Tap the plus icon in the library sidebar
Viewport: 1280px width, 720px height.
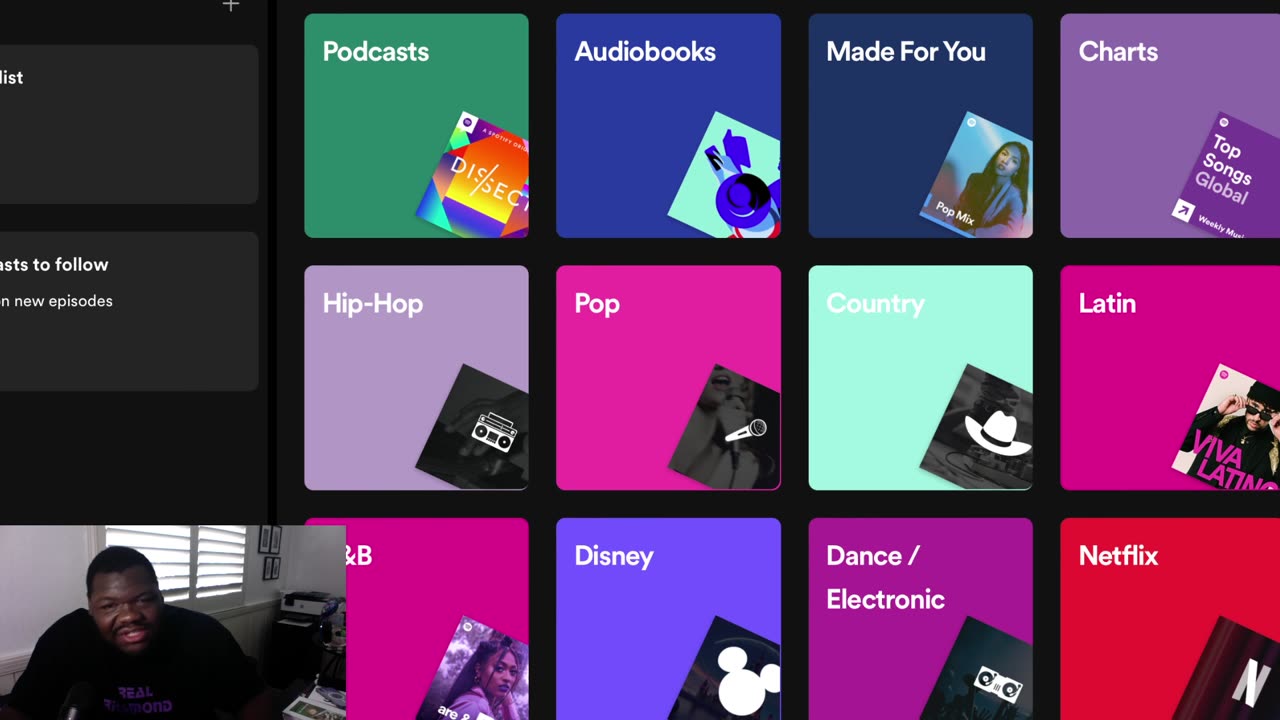point(231,6)
